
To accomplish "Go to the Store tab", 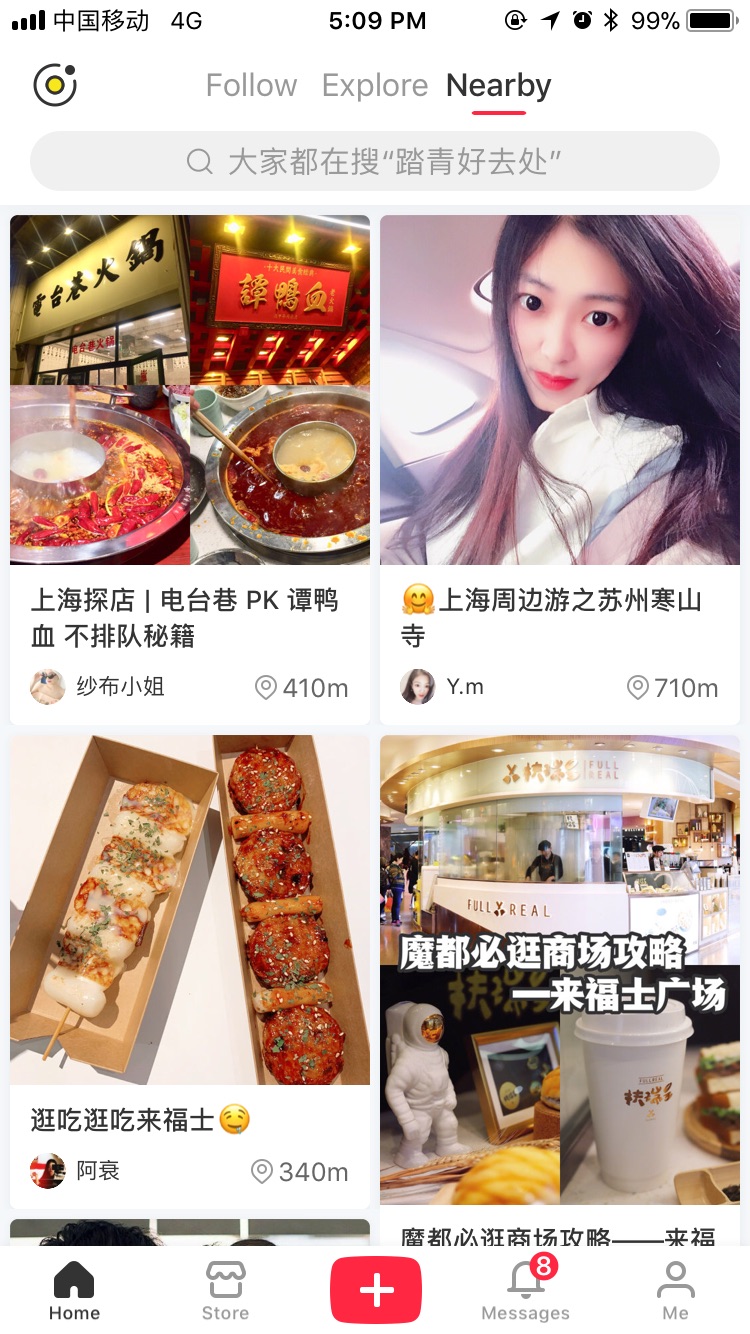I will [x=225, y=1291].
